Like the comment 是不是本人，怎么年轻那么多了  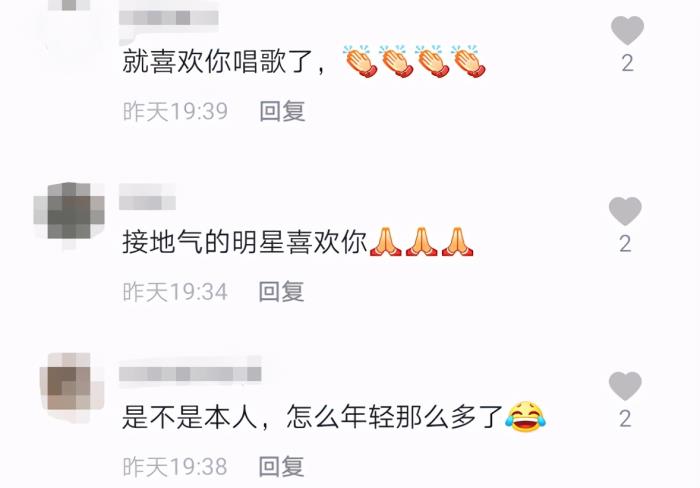pyautogui.click(x=626, y=386)
